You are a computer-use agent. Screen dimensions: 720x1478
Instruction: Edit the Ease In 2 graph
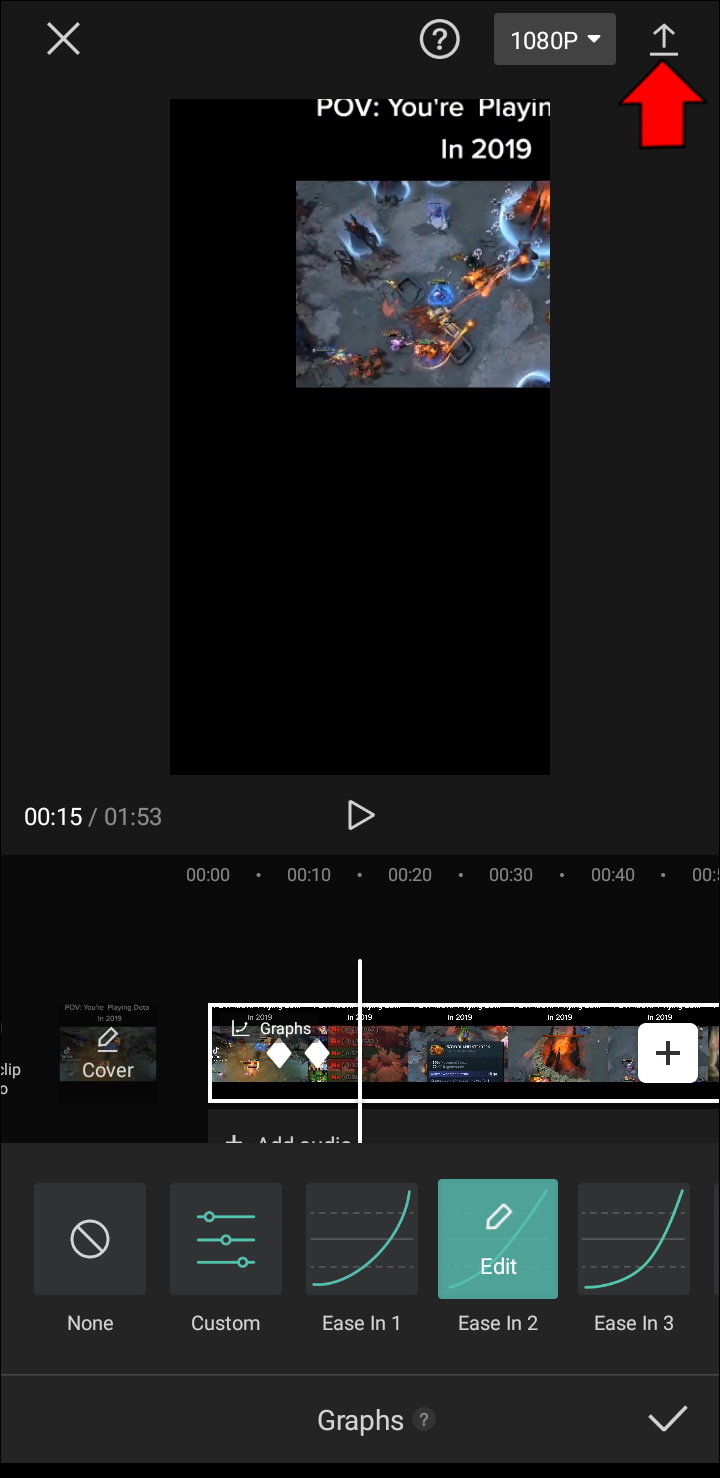point(498,1240)
